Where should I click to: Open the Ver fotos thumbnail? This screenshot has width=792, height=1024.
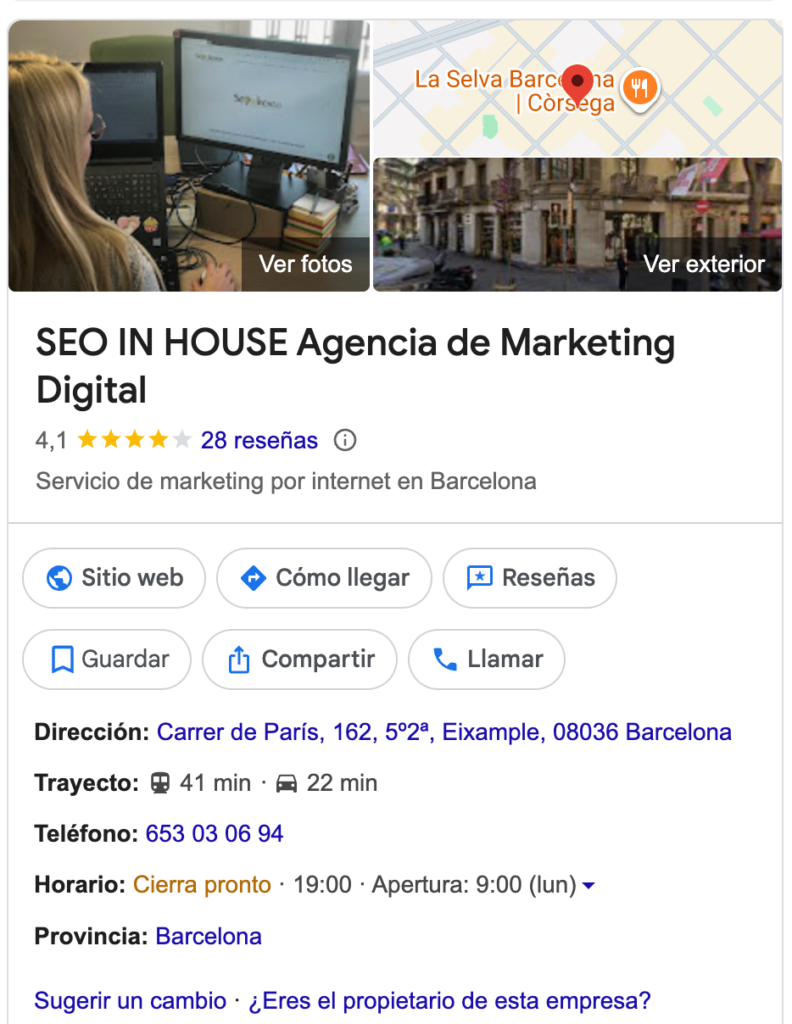189,156
